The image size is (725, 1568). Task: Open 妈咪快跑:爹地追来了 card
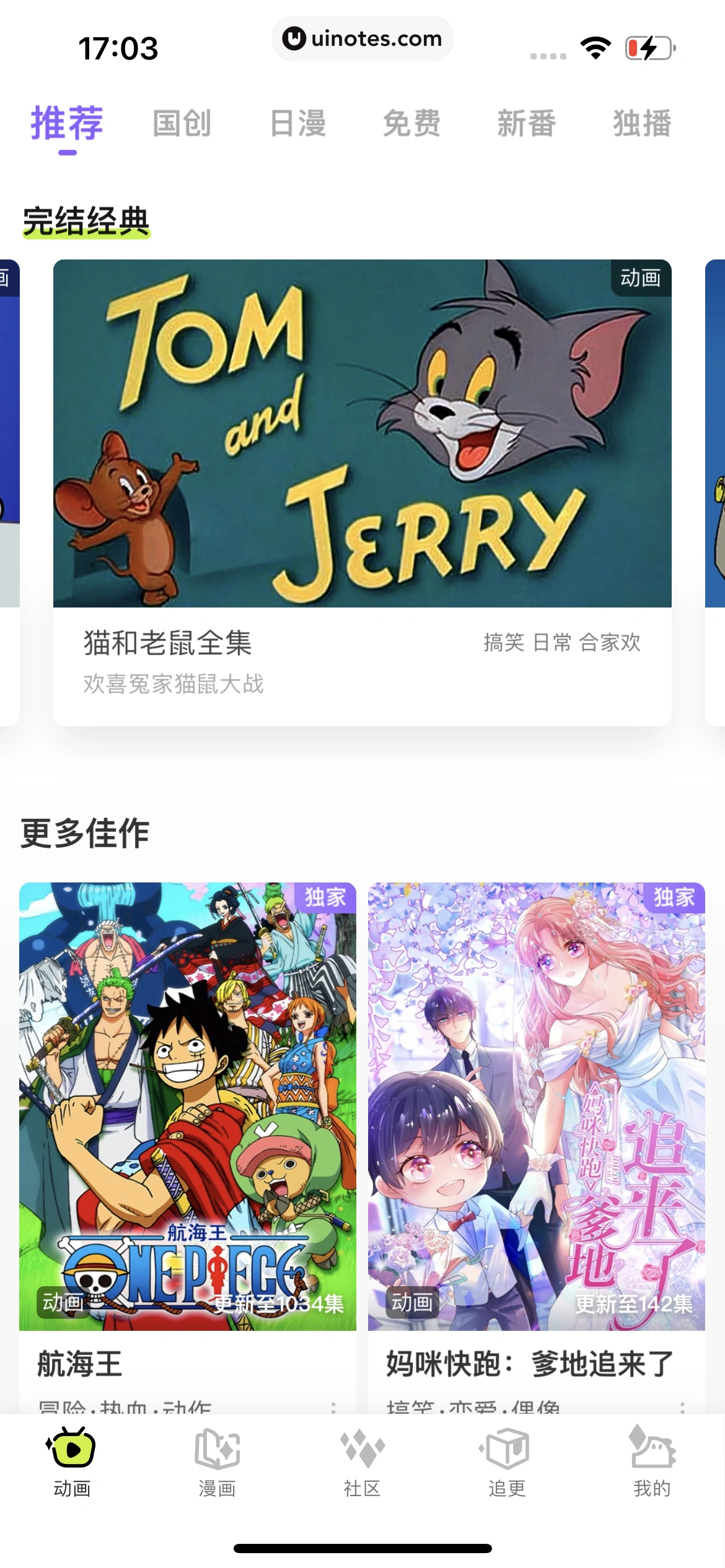point(536,1106)
